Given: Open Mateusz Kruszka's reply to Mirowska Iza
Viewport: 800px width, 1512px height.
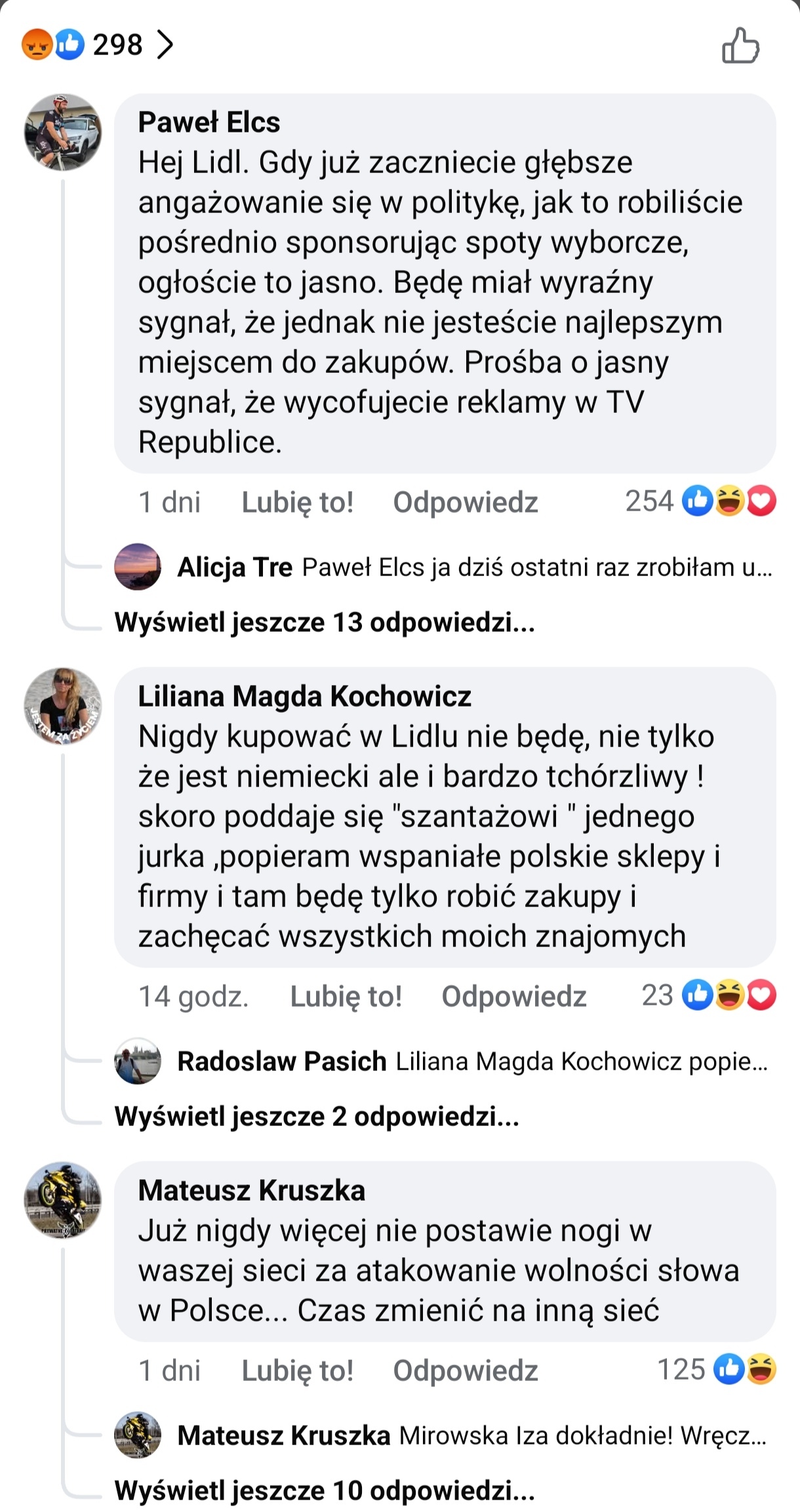Looking at the screenshot, I should [x=472, y=1436].
